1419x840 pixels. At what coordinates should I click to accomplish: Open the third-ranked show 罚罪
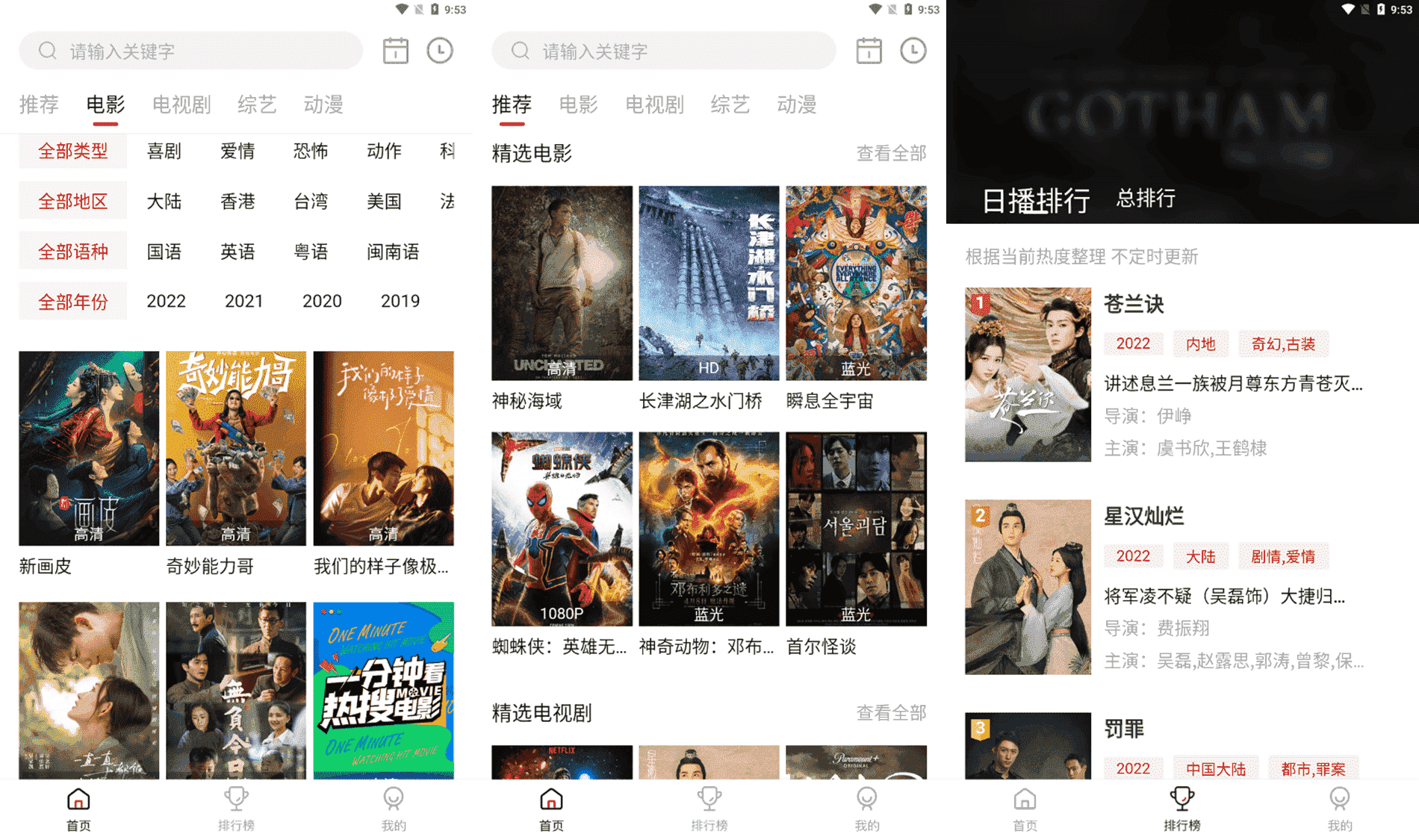1165,747
